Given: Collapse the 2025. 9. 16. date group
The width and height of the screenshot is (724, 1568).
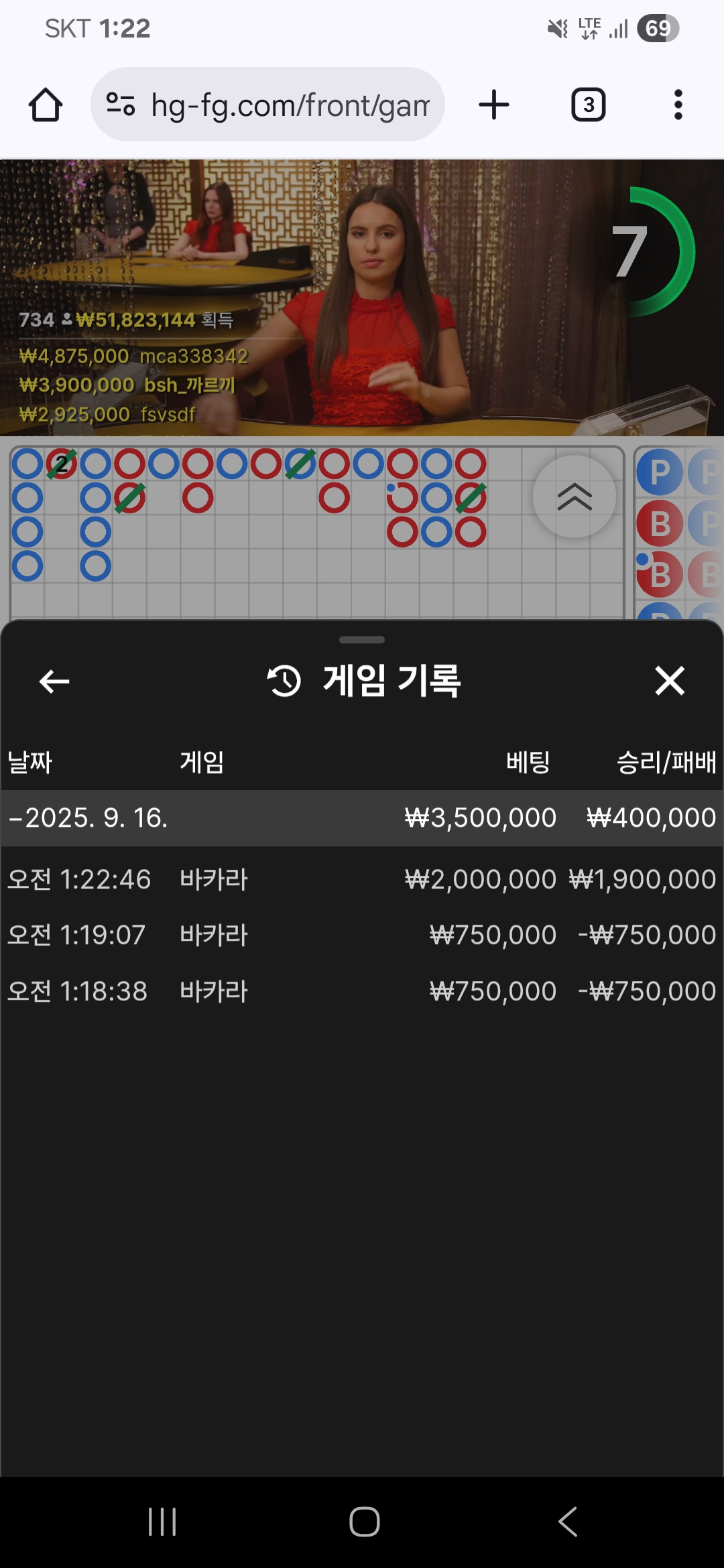Looking at the screenshot, I should (87, 818).
